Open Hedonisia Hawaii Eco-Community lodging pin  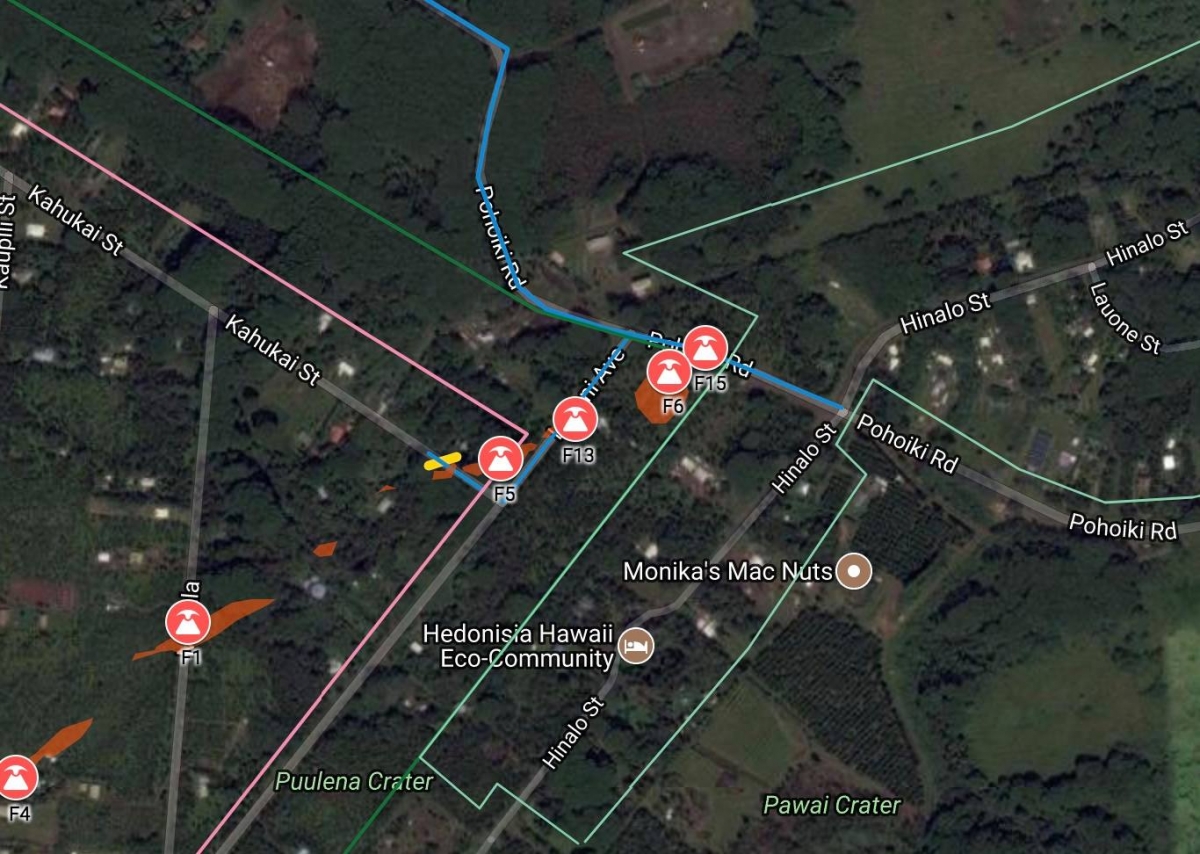[634, 645]
